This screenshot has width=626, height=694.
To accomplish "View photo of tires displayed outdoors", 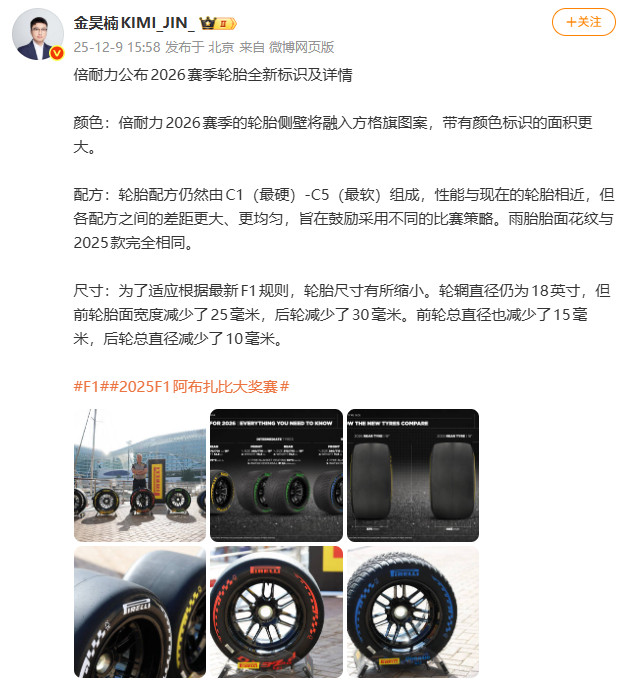I will 139,475.
